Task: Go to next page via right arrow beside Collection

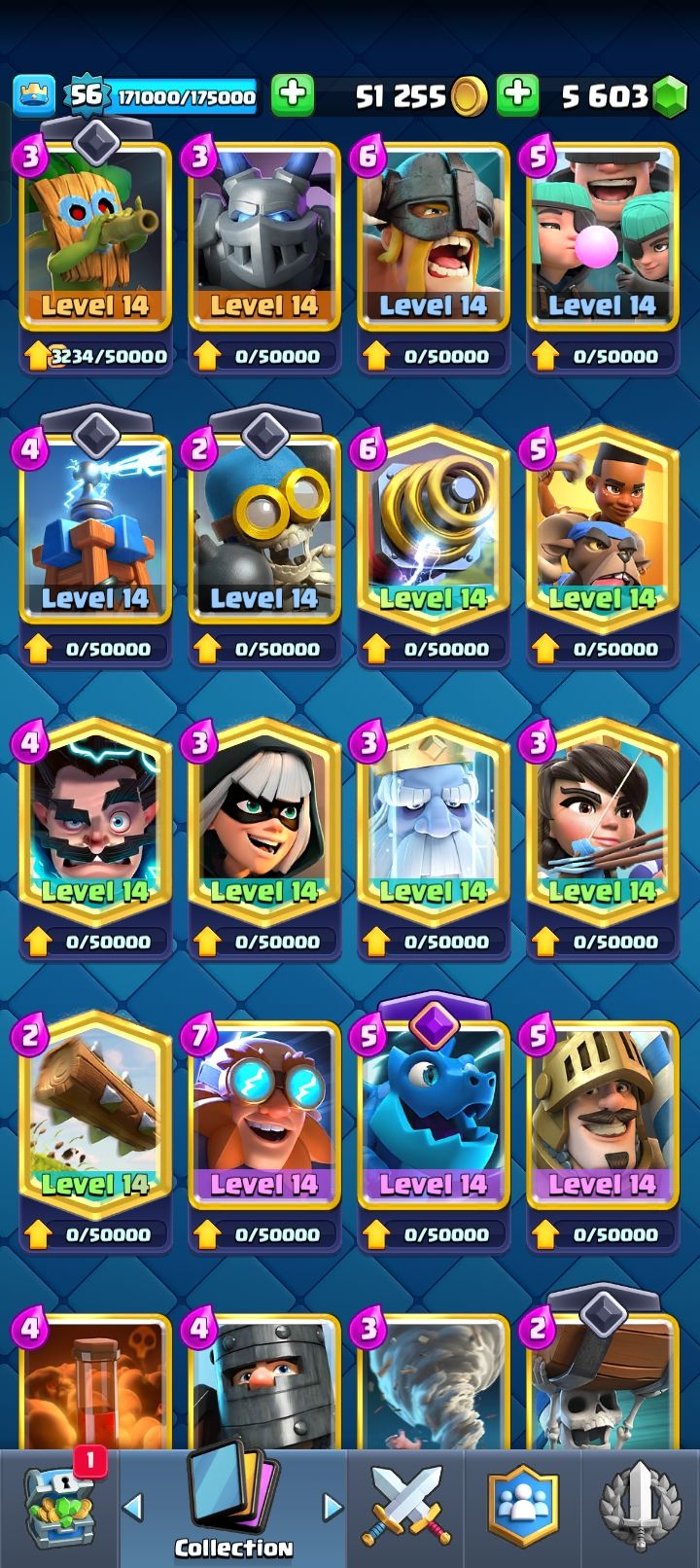Action: [332, 1508]
